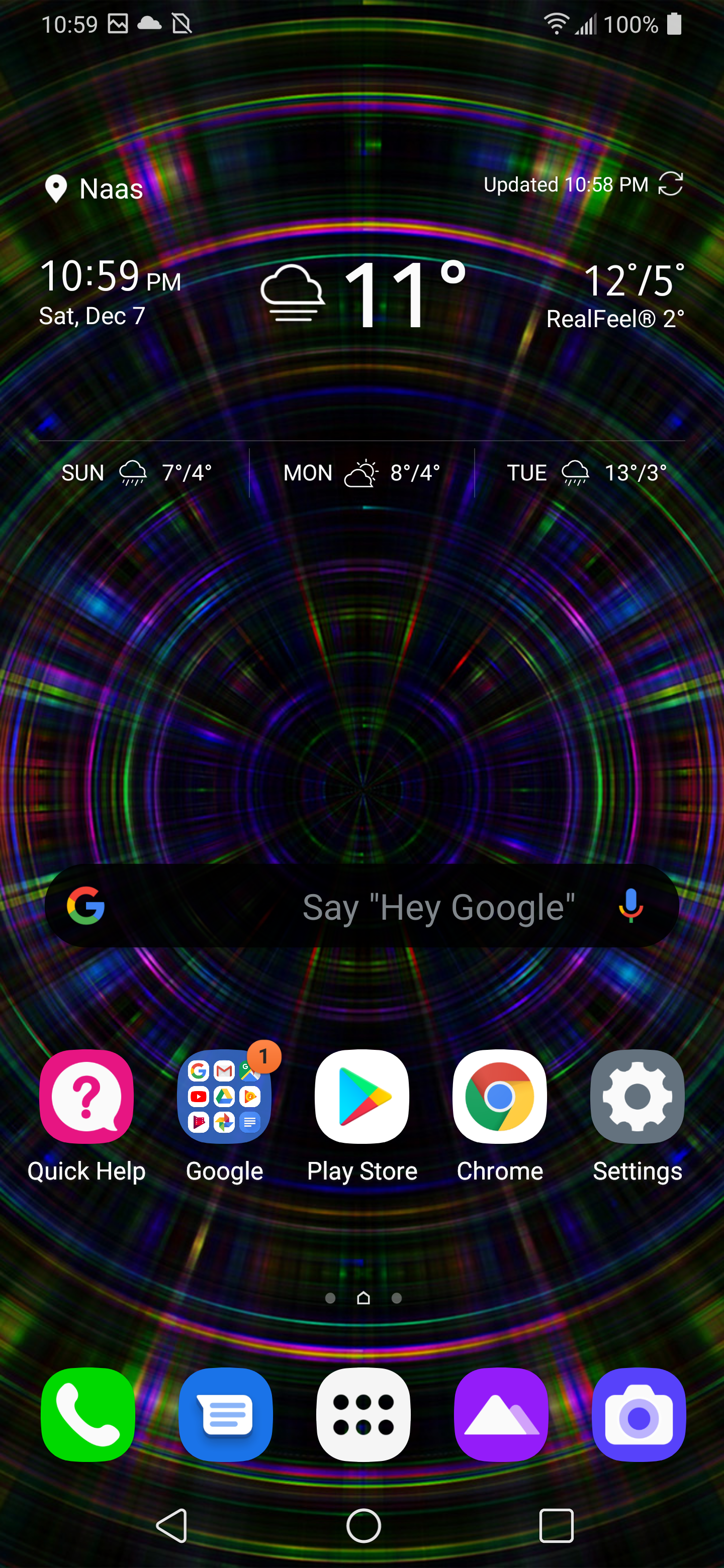
Task: View Tuesday's weather forecast
Action: [x=586, y=473]
